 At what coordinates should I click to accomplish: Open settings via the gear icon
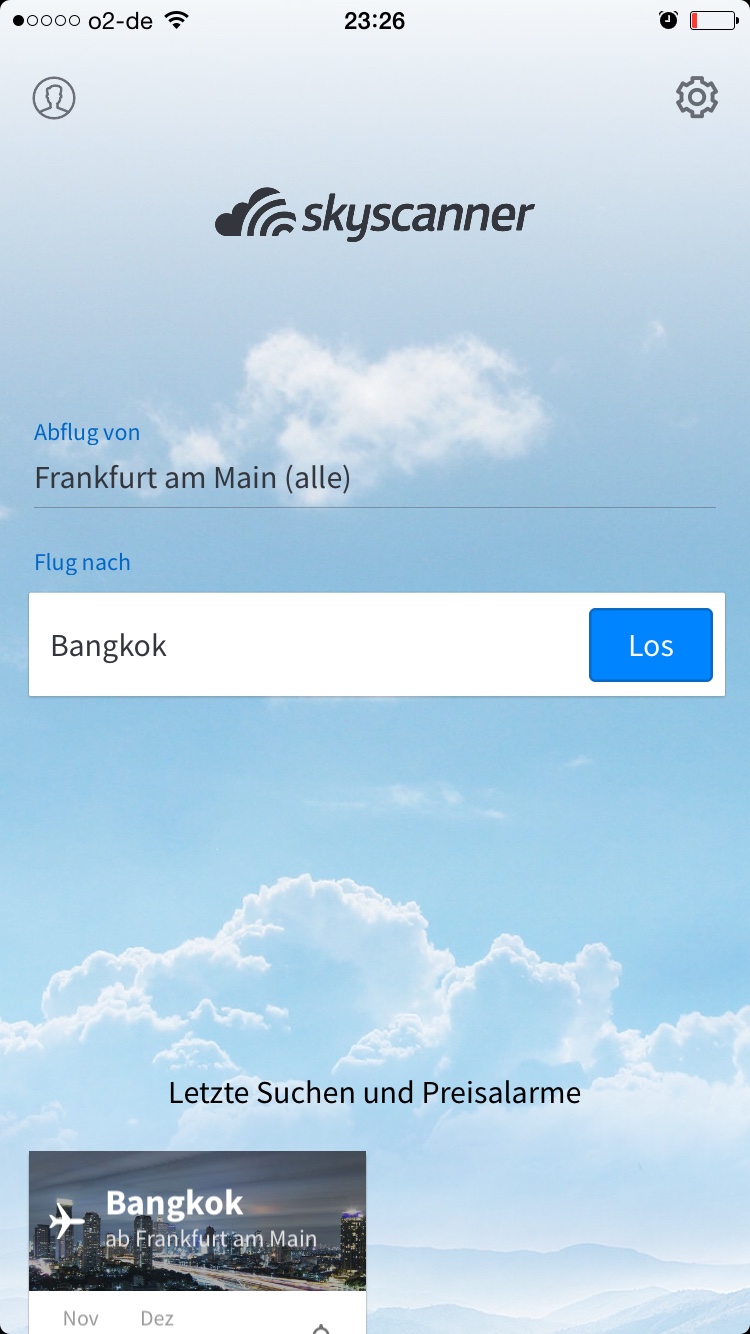coord(696,98)
